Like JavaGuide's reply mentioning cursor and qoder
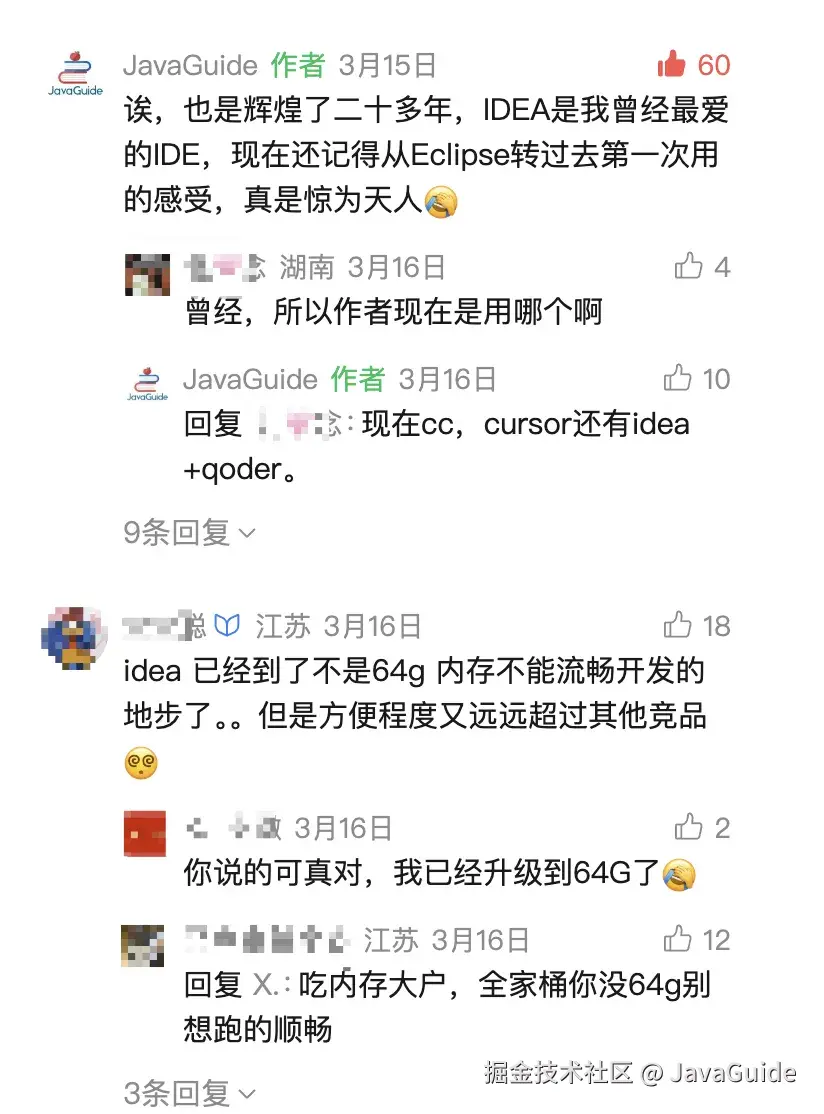Viewport: 824px width, 1114px height. coord(678,378)
